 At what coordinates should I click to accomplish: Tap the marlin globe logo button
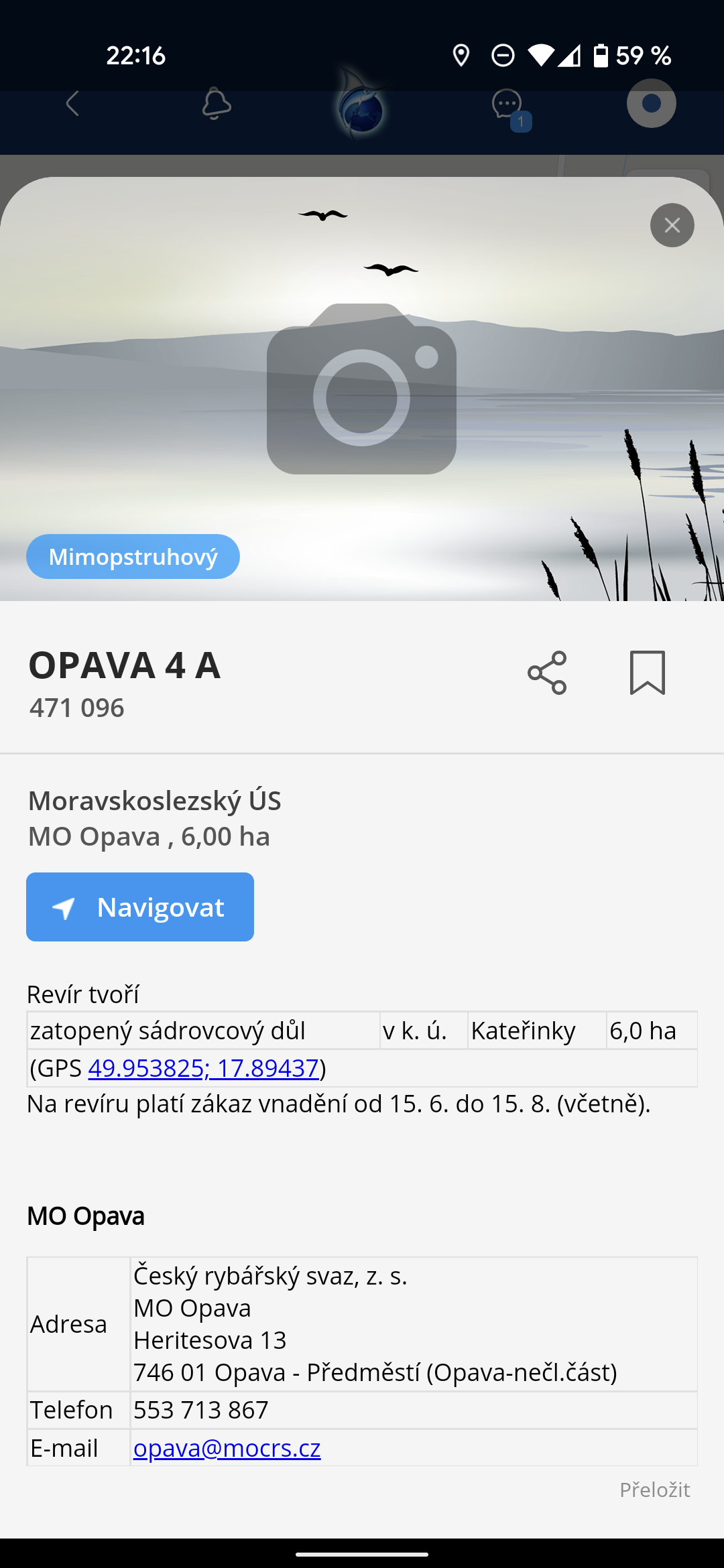(362, 104)
